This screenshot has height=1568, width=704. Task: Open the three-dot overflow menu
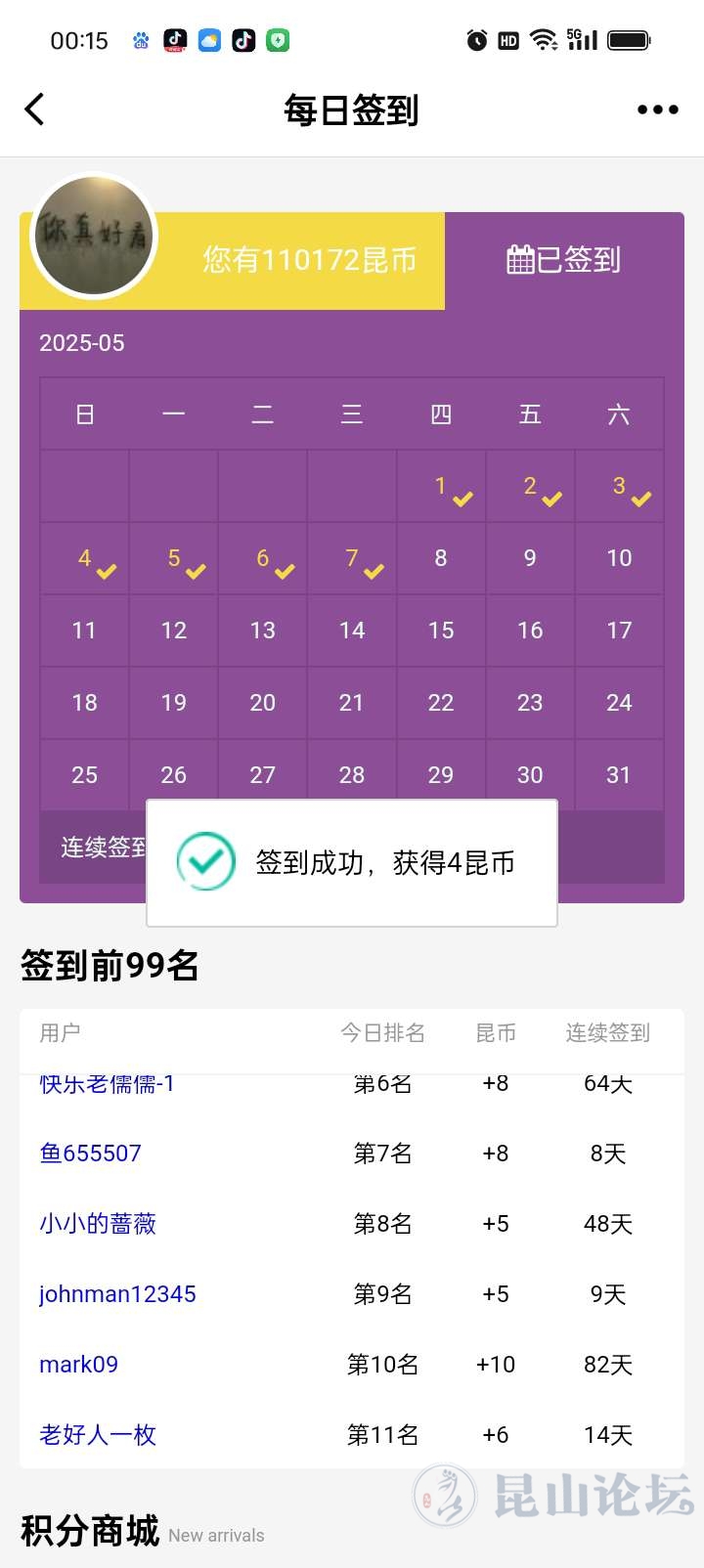[x=657, y=109]
